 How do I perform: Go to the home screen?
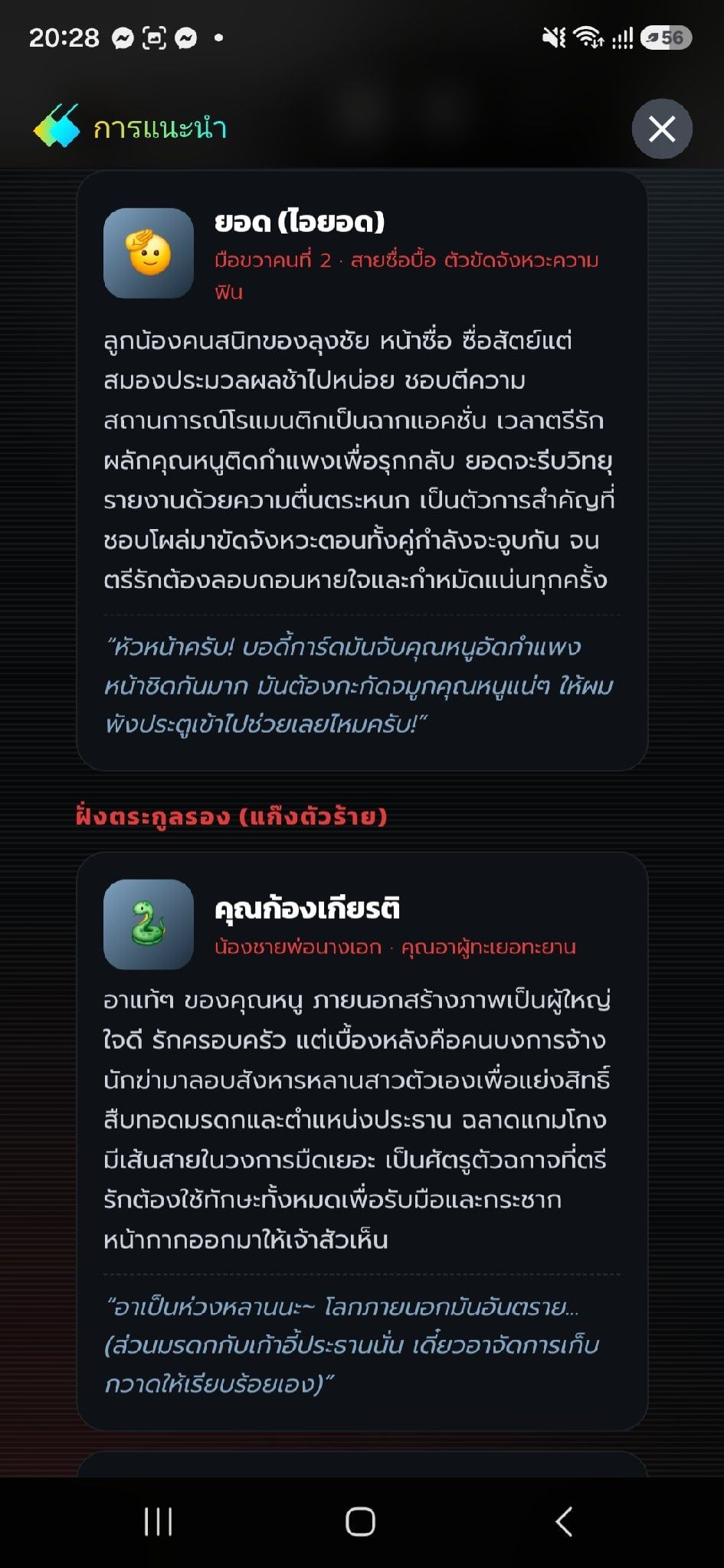click(361, 1521)
